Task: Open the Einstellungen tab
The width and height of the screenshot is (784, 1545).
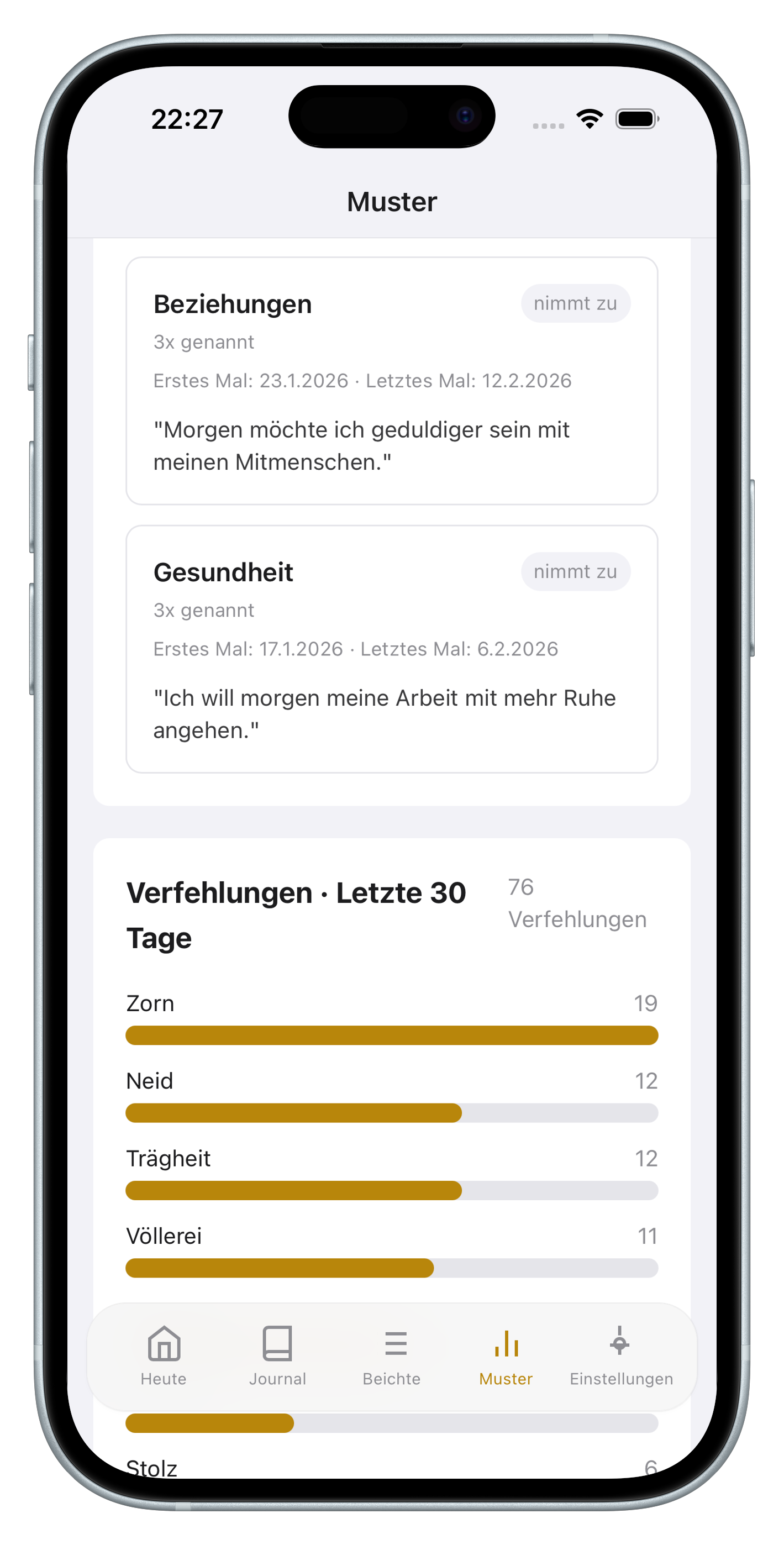Action: [x=621, y=1355]
